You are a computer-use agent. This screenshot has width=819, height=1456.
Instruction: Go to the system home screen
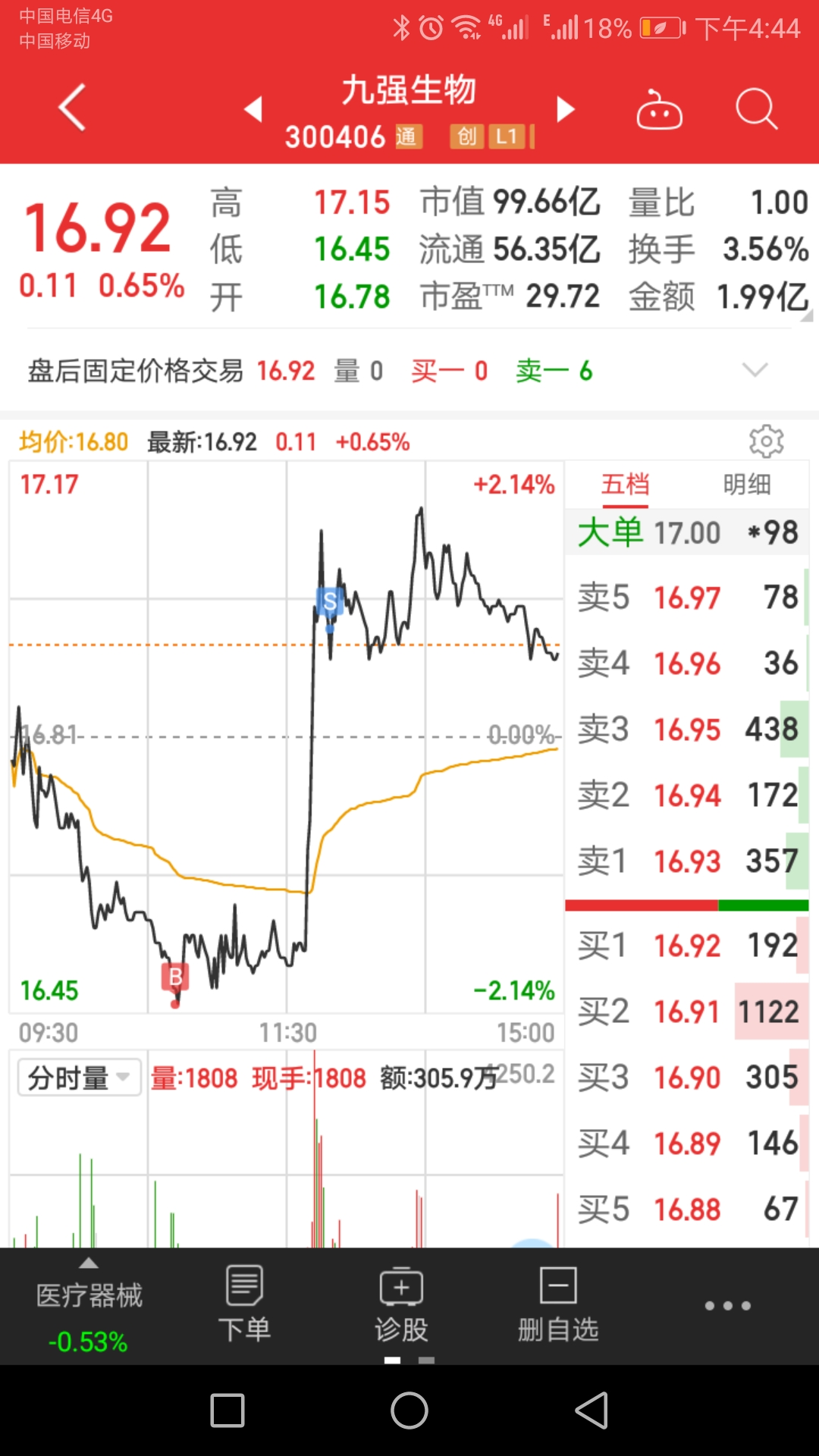click(x=409, y=1410)
